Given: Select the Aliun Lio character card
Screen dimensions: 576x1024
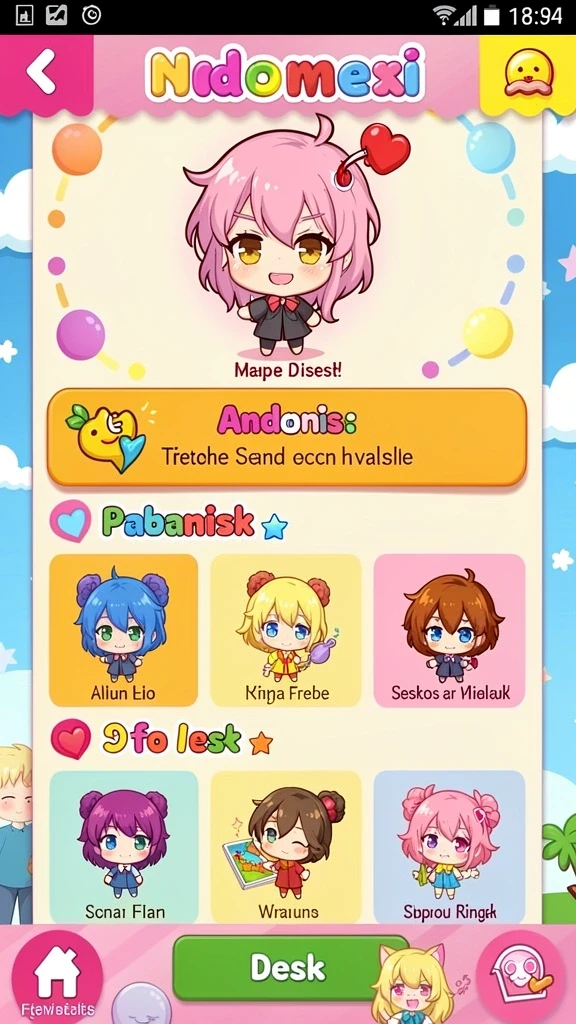Looking at the screenshot, I should pyautogui.click(x=123, y=630).
